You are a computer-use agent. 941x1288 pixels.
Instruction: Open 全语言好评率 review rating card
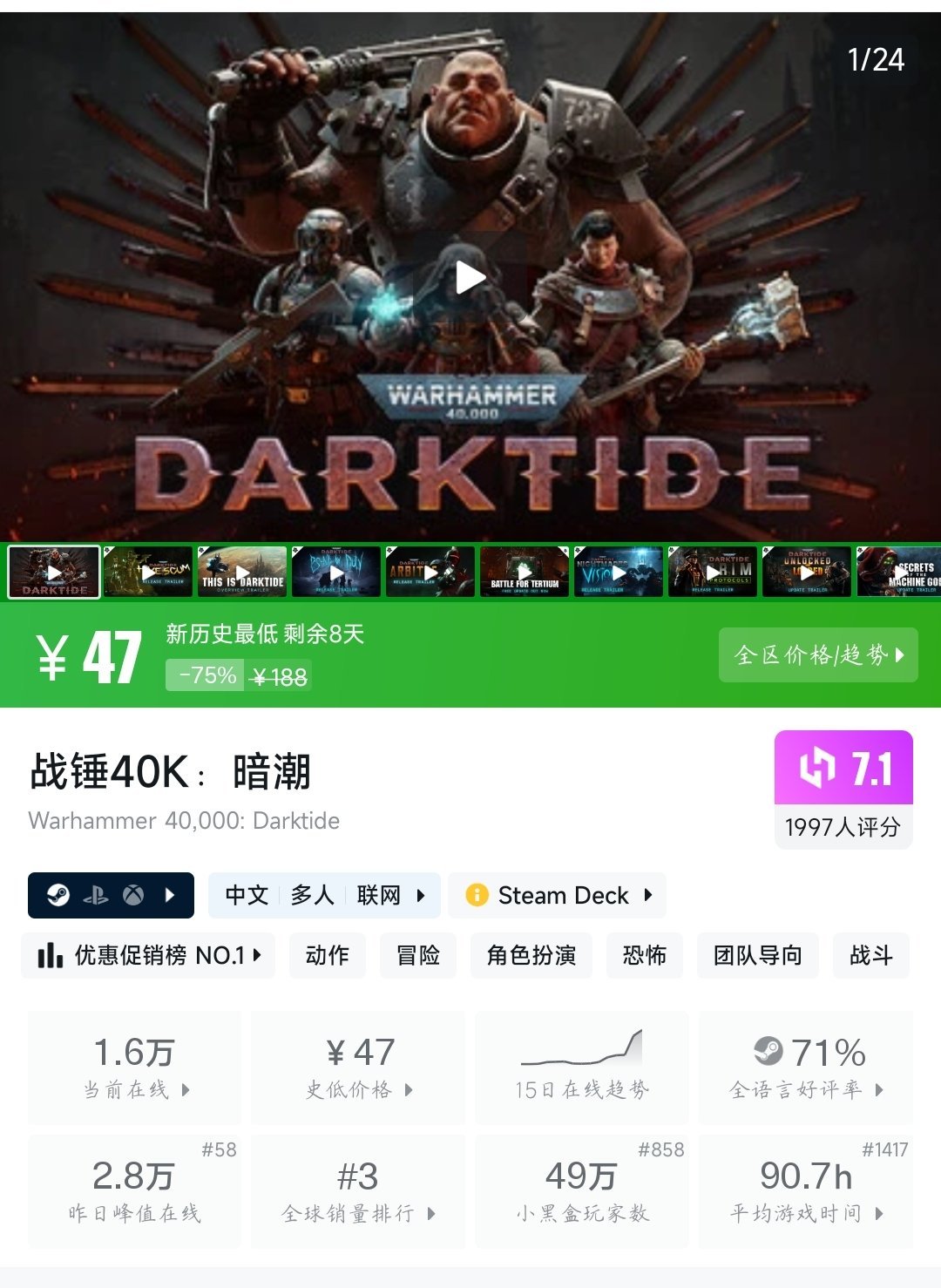click(x=806, y=1068)
